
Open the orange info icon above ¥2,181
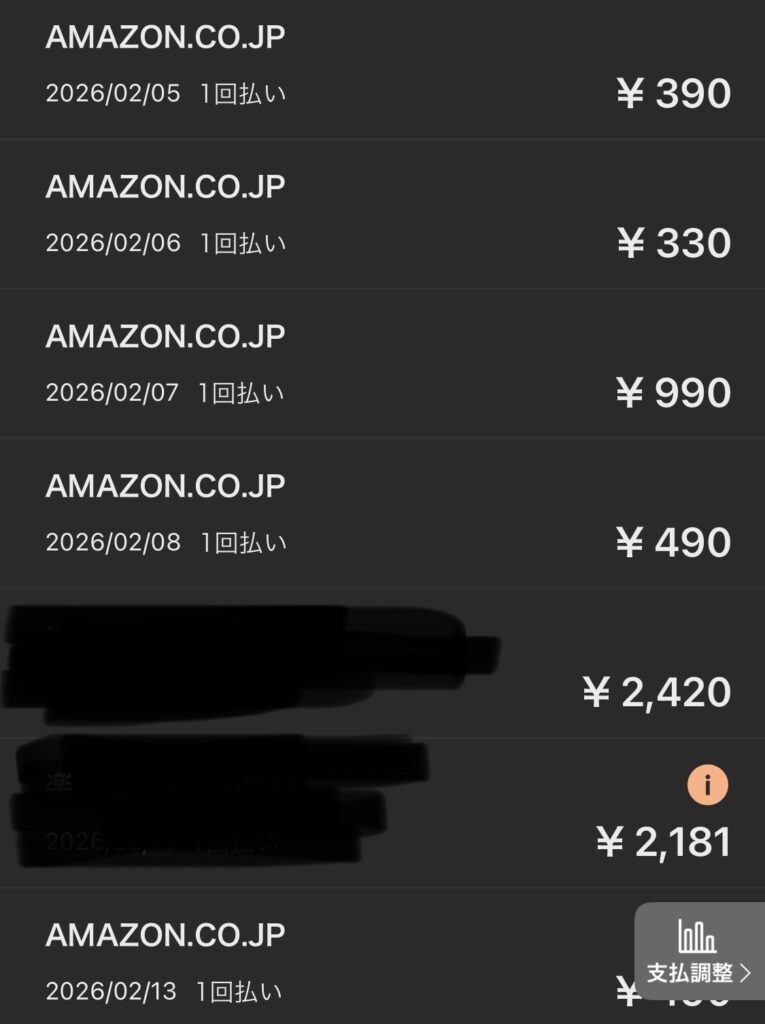point(707,786)
